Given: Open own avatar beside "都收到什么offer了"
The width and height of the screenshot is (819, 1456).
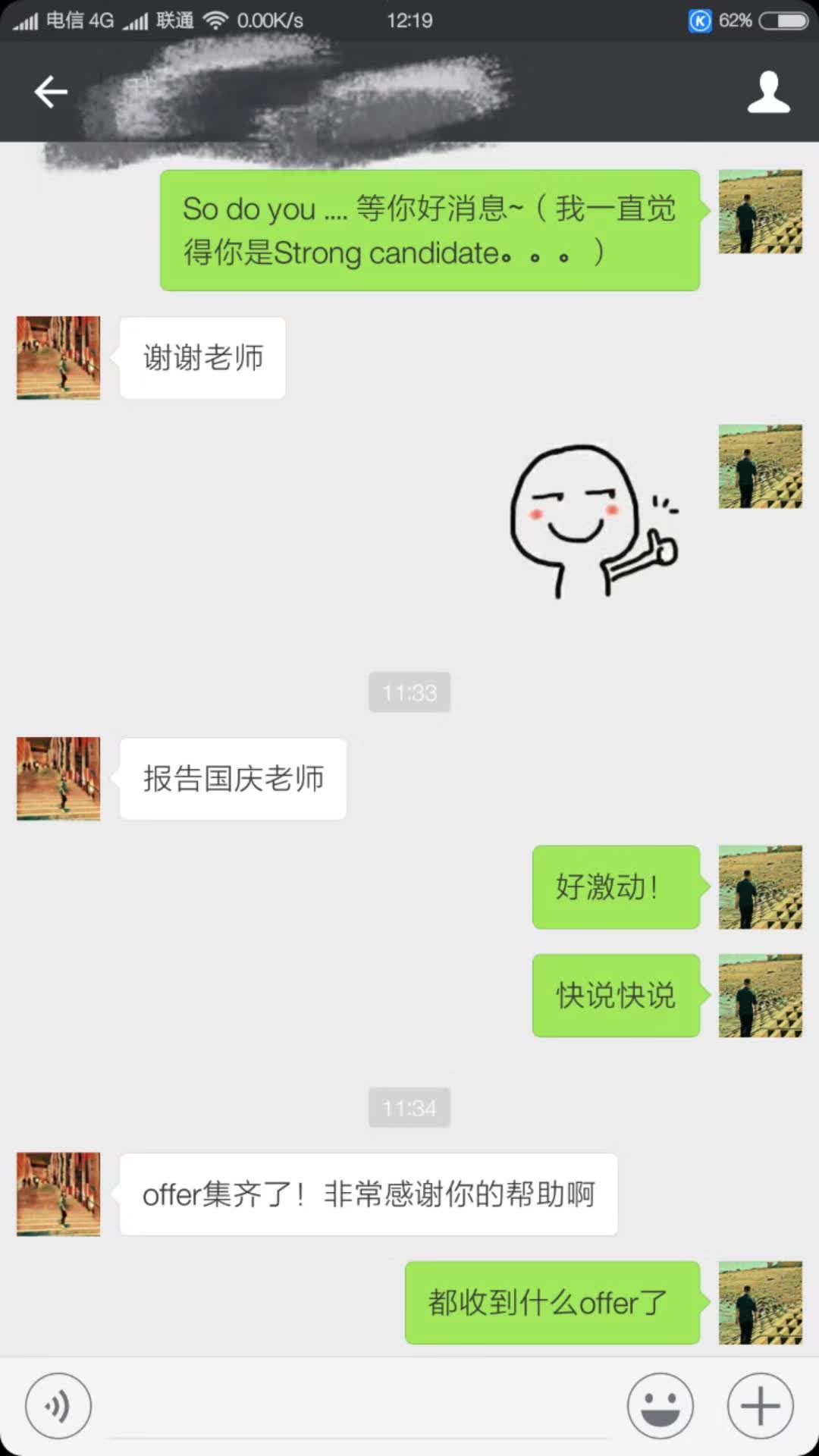Looking at the screenshot, I should (760, 1303).
